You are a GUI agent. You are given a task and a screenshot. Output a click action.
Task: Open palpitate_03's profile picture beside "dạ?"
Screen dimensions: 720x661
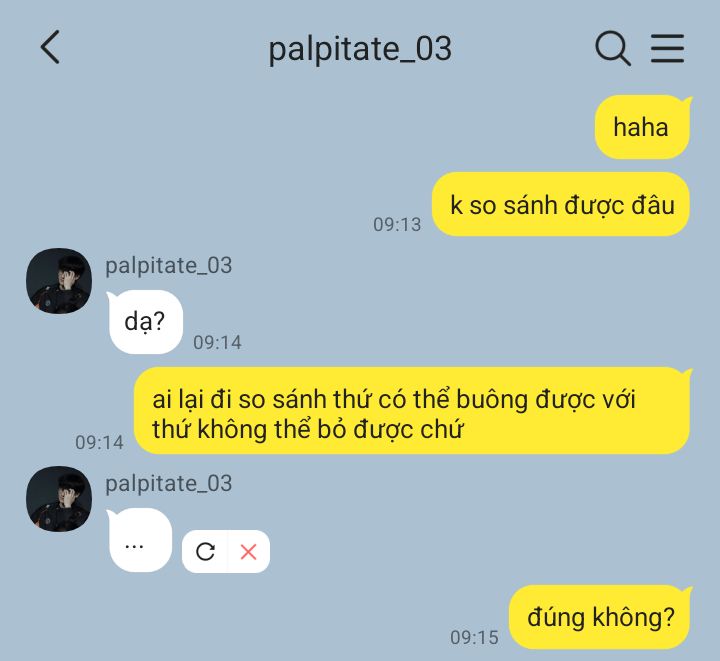click(x=59, y=281)
